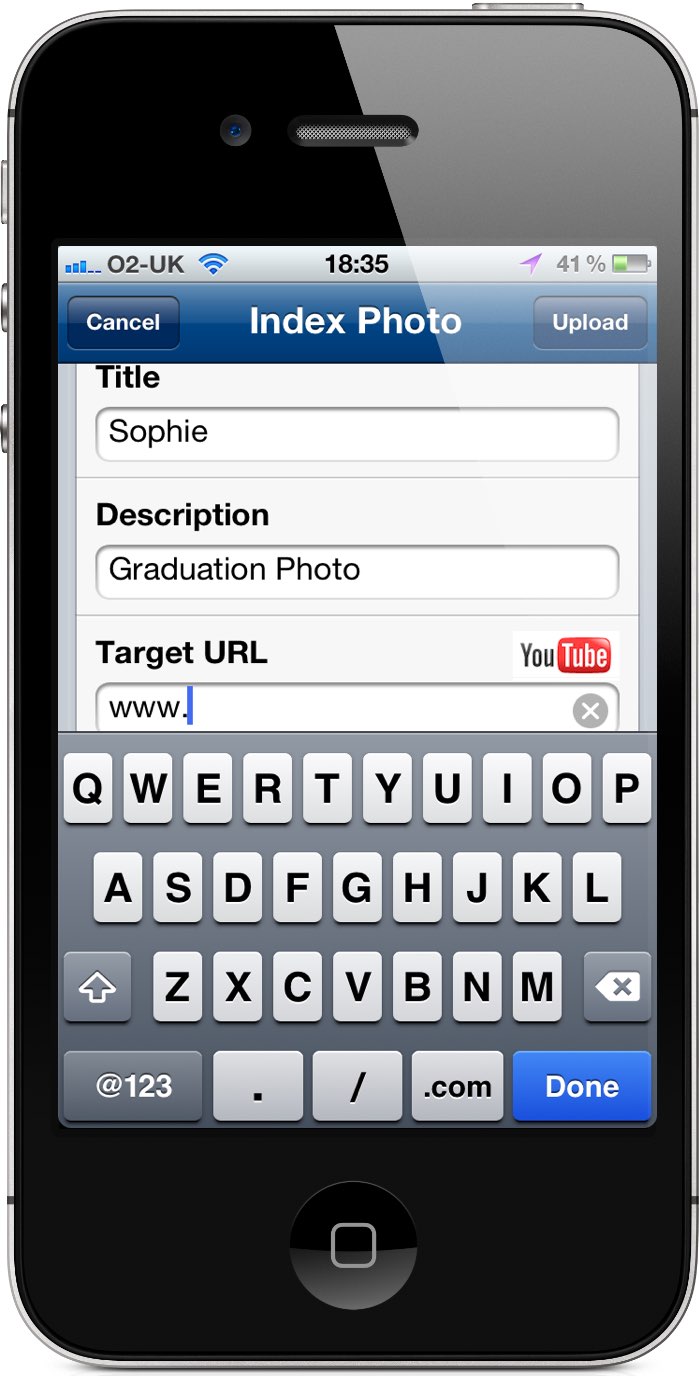Switch keyboard to @123 symbols

click(133, 1086)
